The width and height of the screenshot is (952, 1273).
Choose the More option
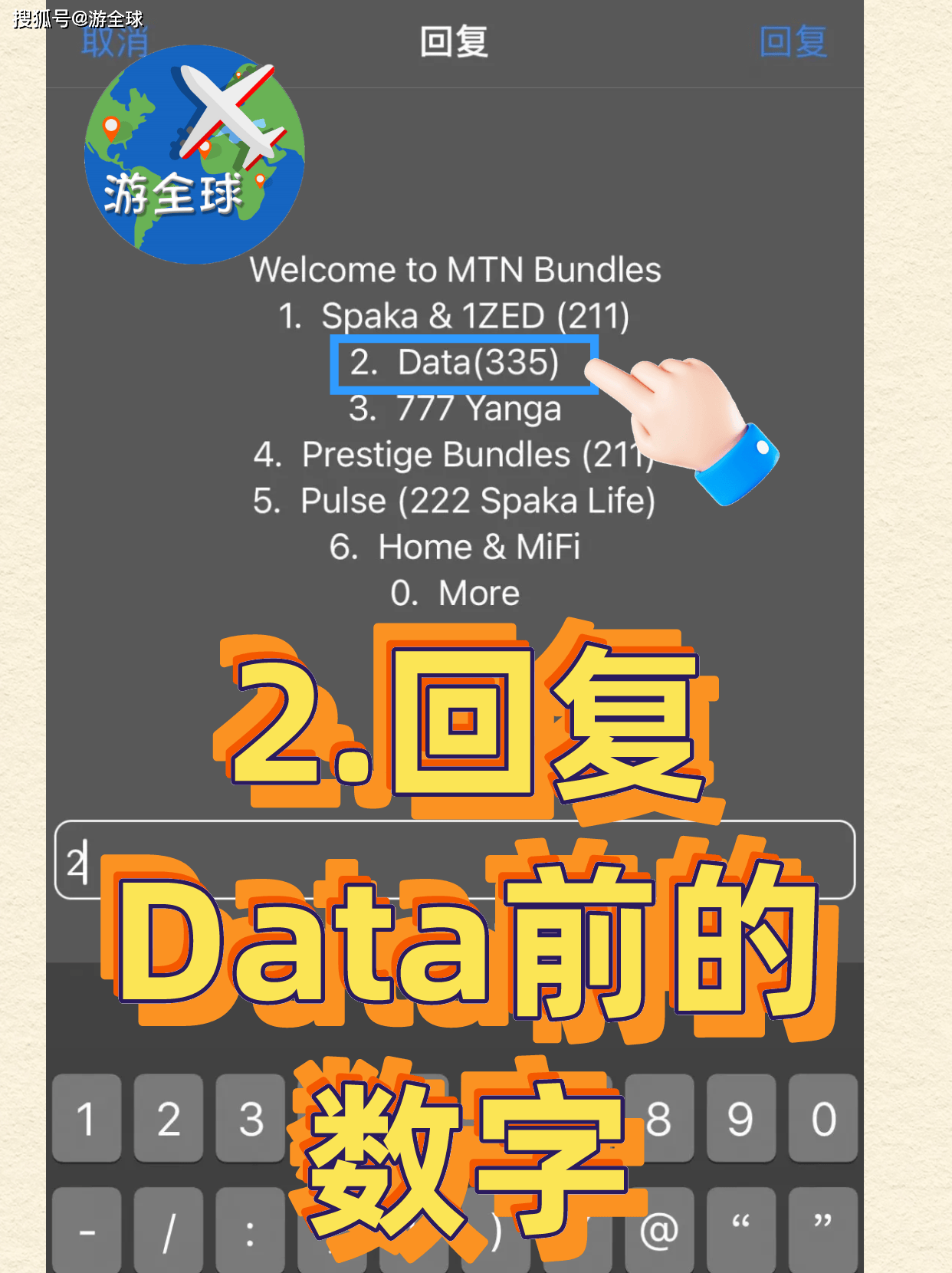pyautogui.click(x=455, y=592)
